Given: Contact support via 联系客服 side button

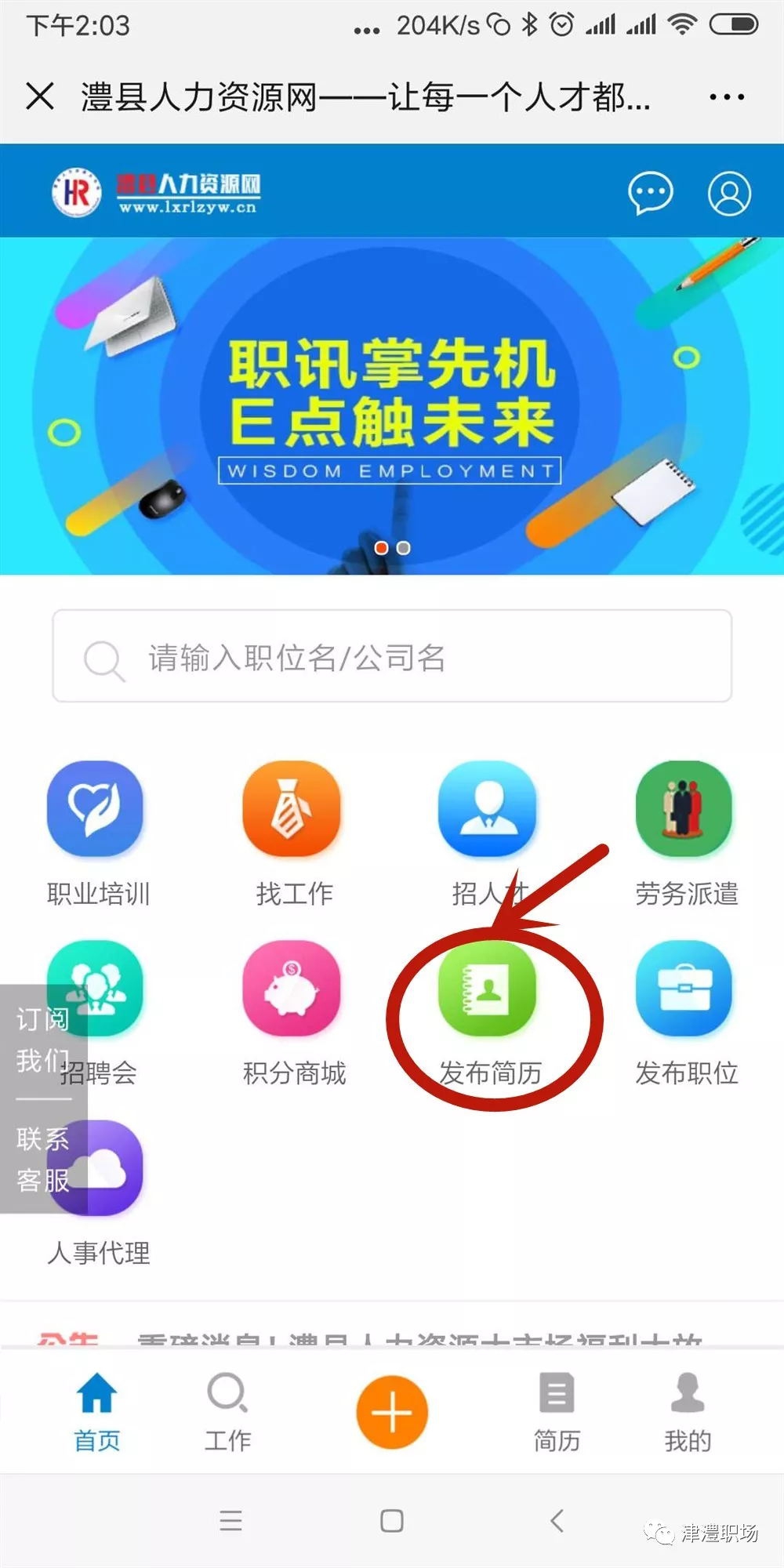Looking at the screenshot, I should [x=41, y=1159].
